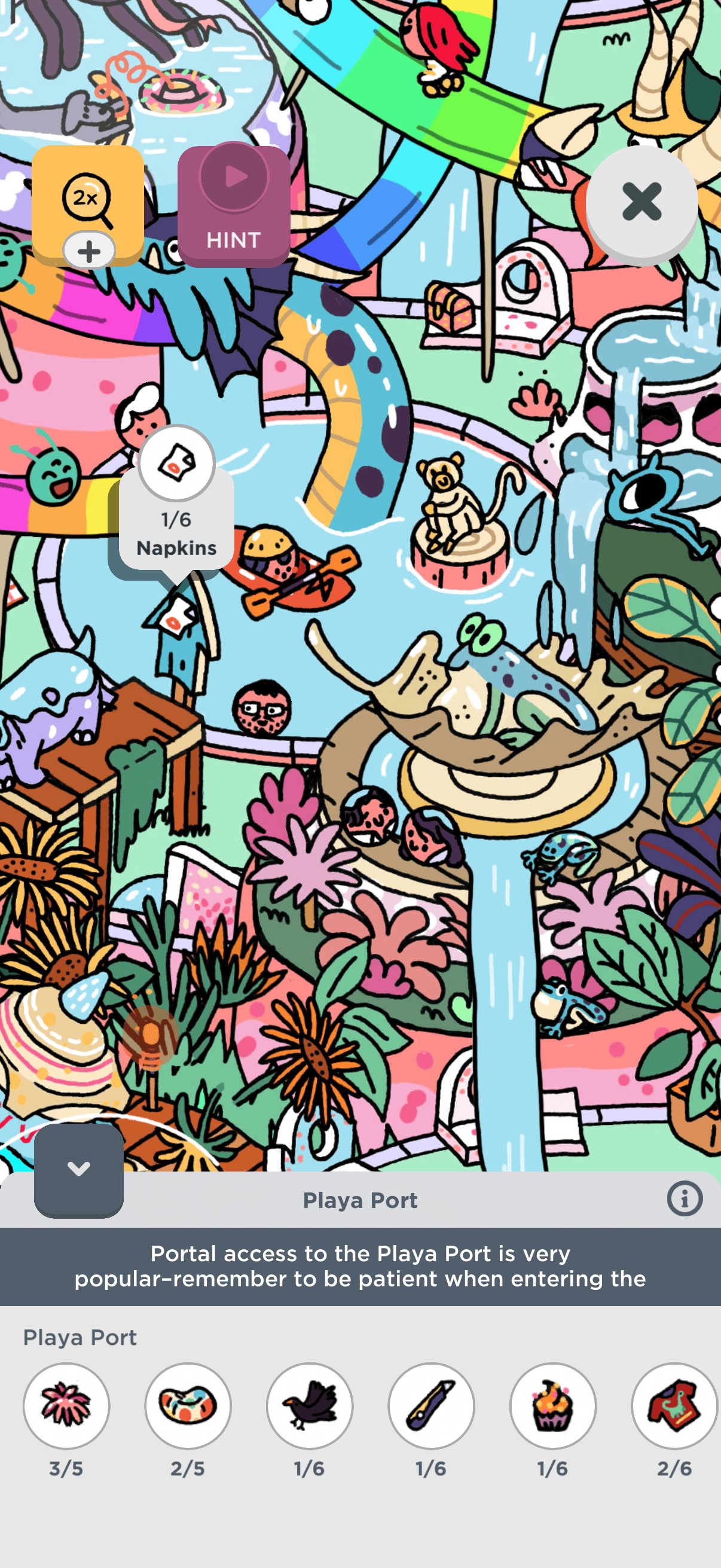721x1568 pixels.
Task: Tap the HINT video button
Action: [x=234, y=206]
